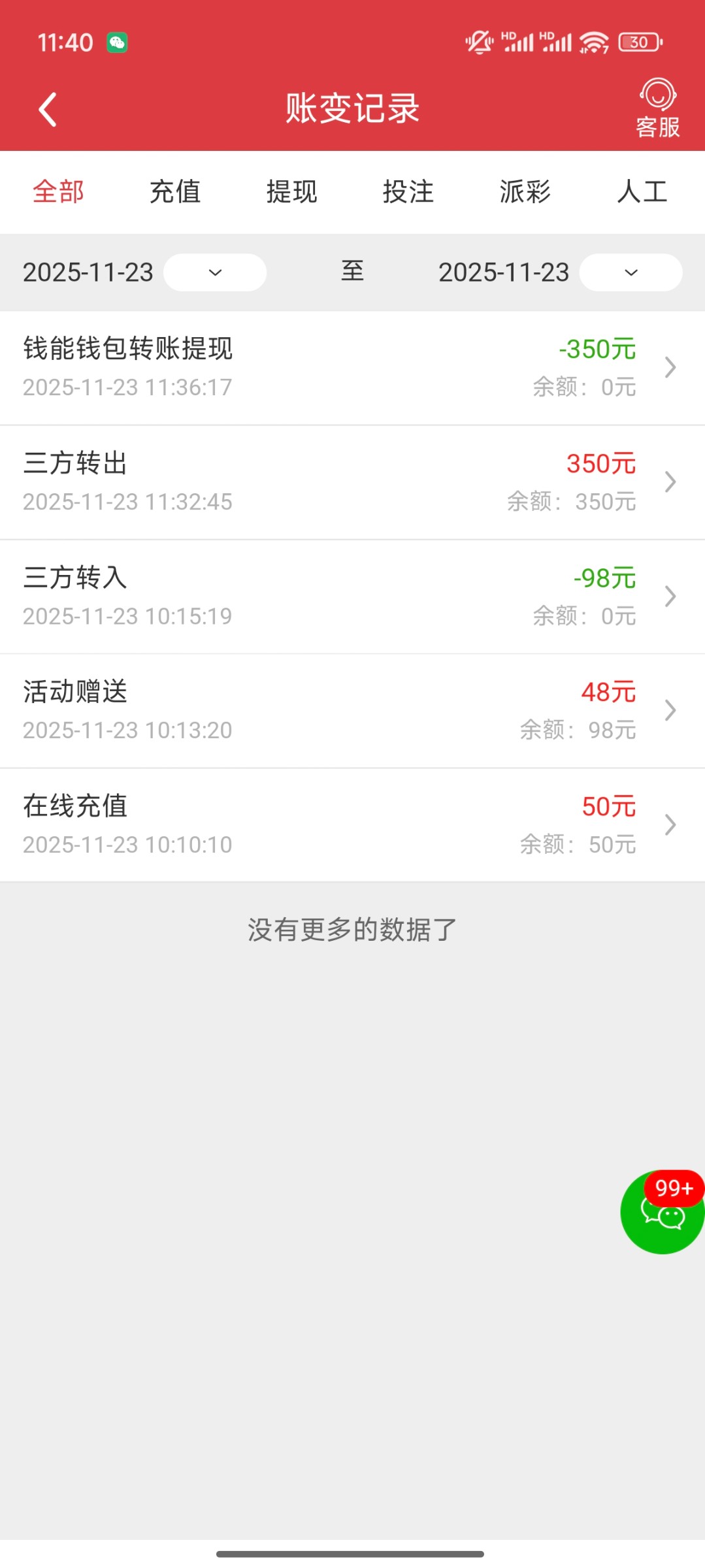Tap the 99+ notification badge

[x=673, y=1189]
